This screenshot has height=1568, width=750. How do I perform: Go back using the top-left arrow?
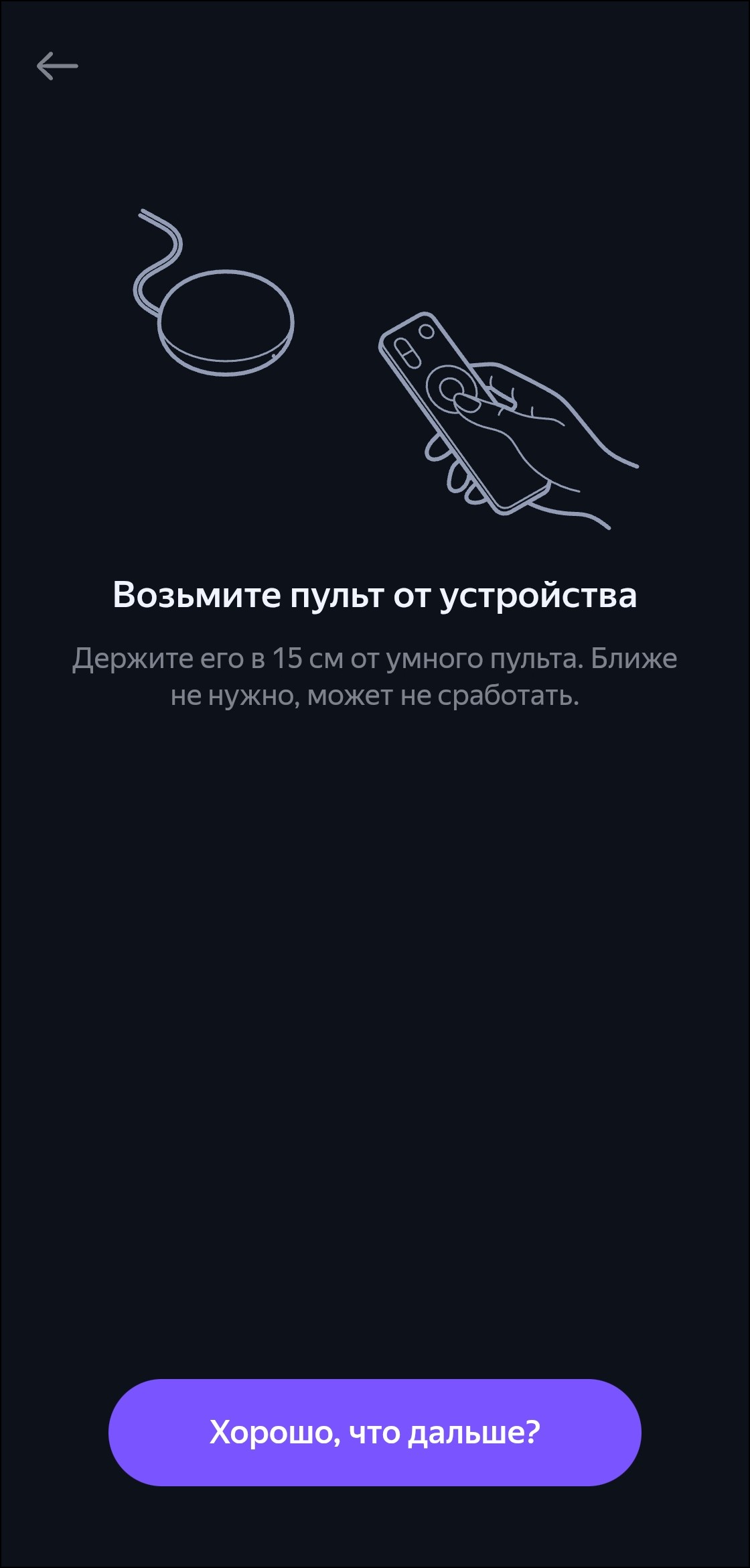tap(57, 66)
